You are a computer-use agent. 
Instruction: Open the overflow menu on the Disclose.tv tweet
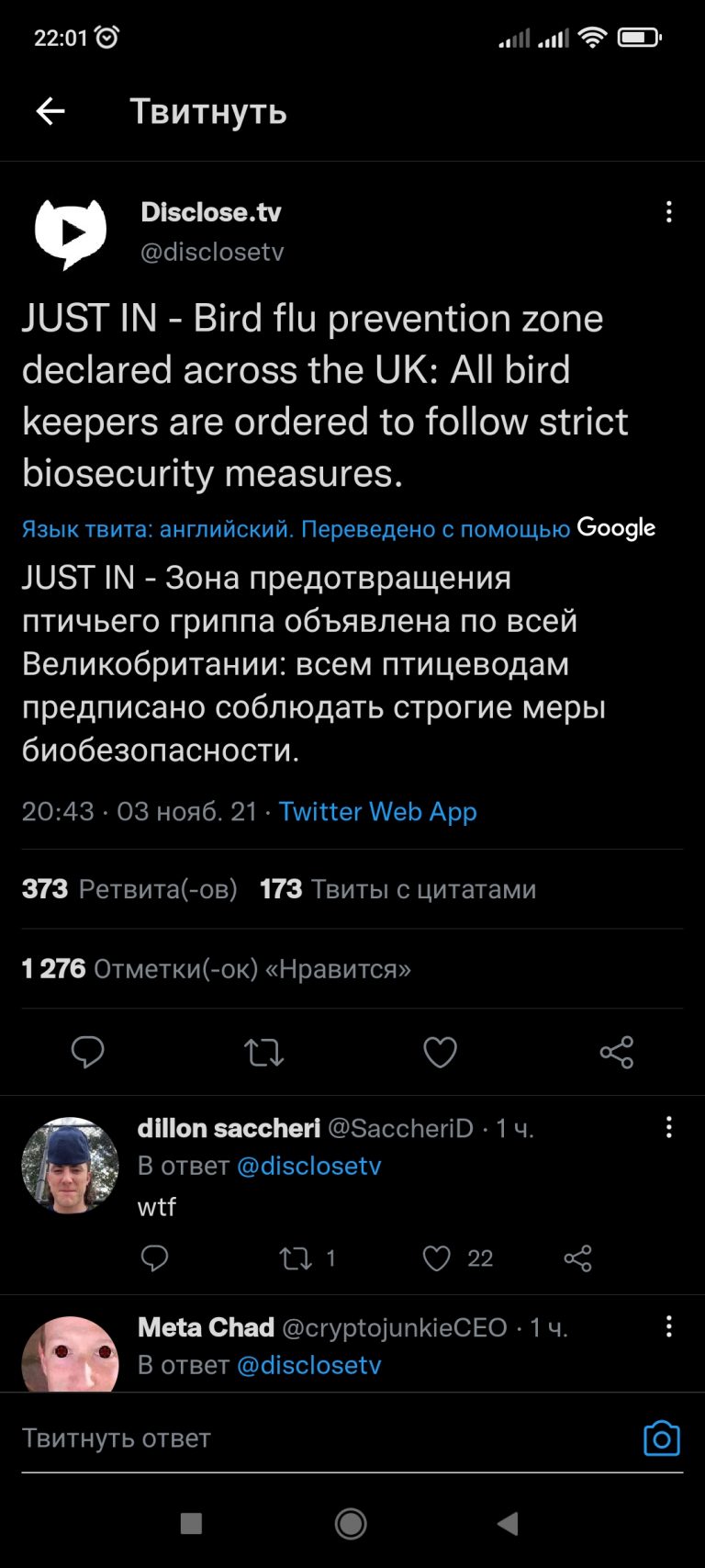tap(668, 212)
